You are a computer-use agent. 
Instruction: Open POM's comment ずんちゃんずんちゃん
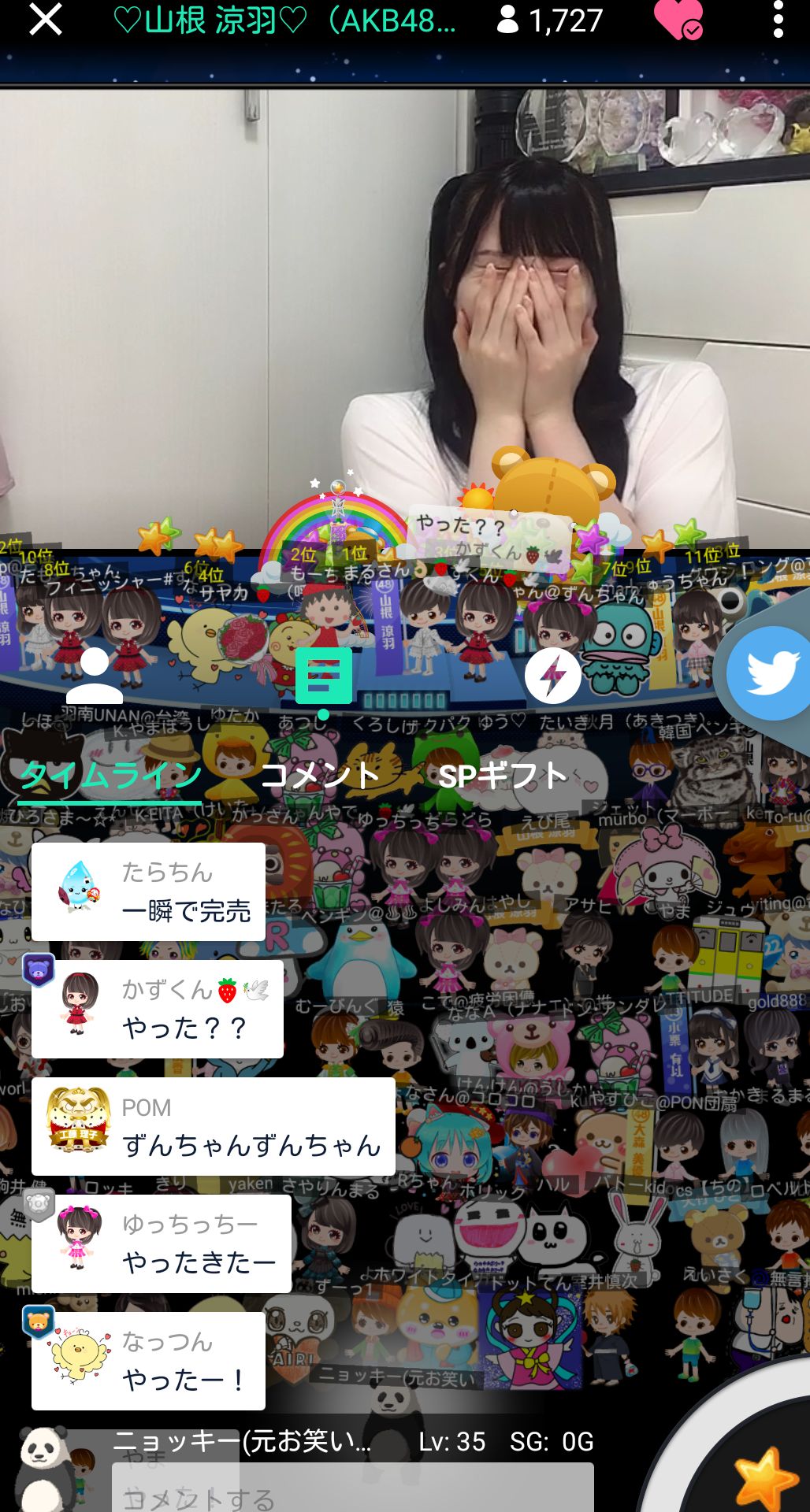(213, 1126)
